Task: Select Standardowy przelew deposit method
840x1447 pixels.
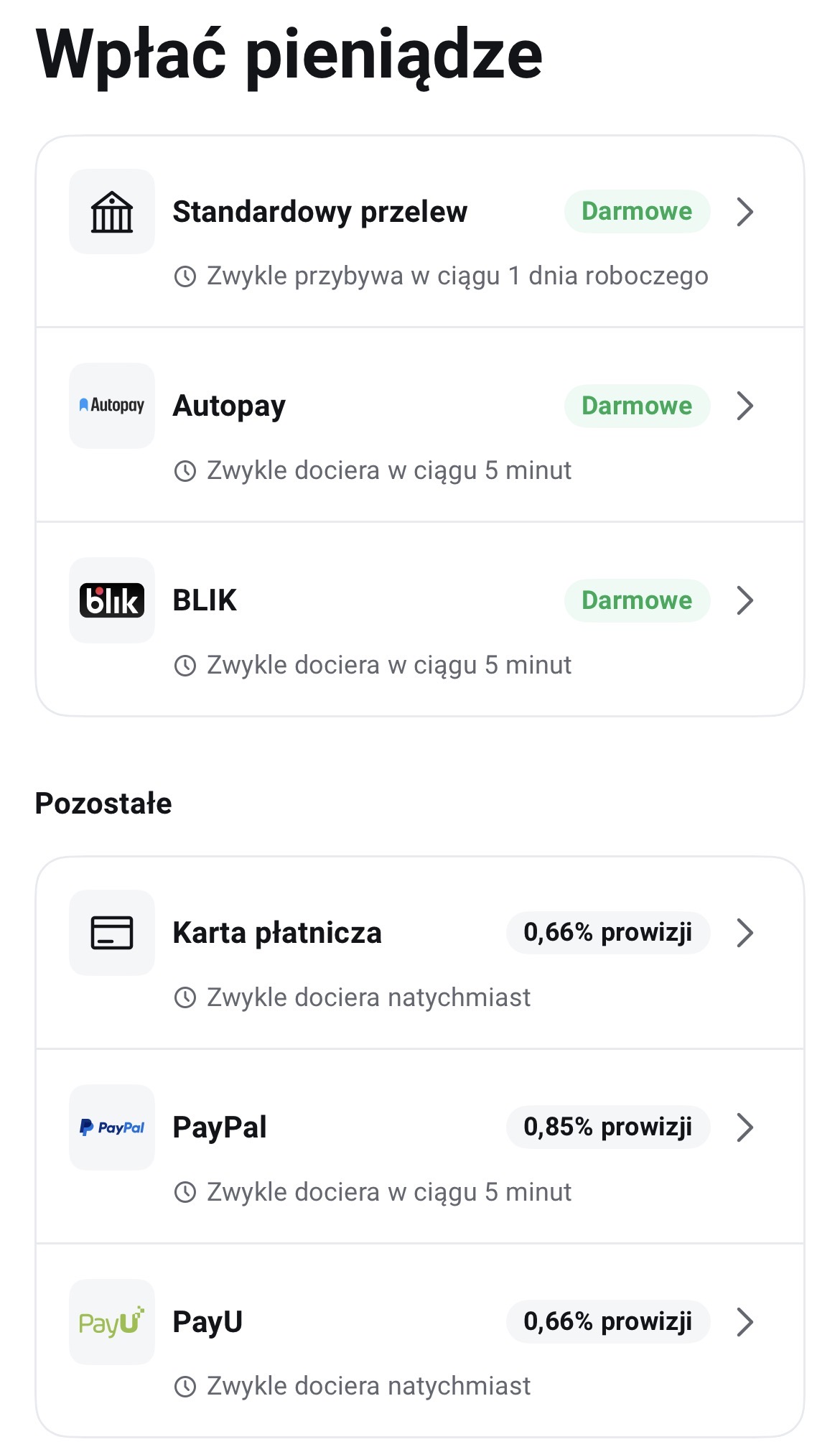Action: coord(419,232)
